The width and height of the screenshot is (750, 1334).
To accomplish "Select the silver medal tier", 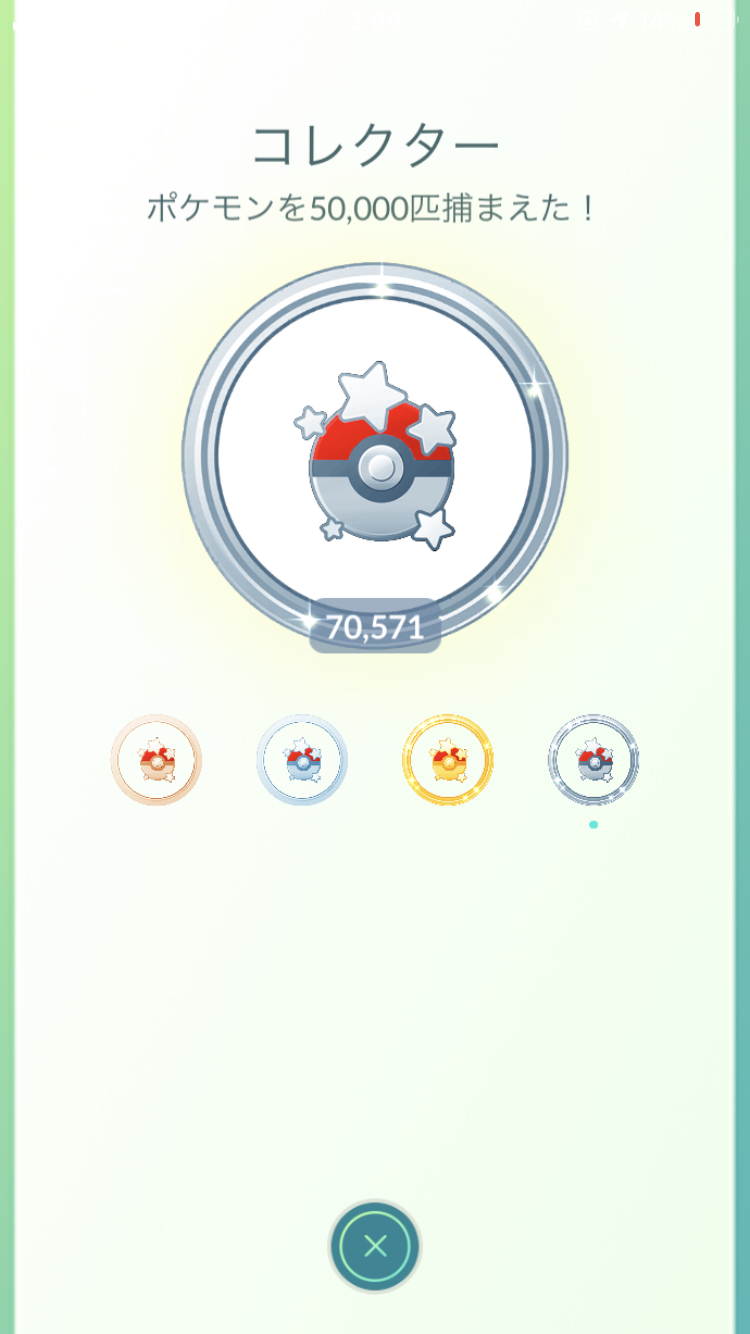I will (x=302, y=760).
